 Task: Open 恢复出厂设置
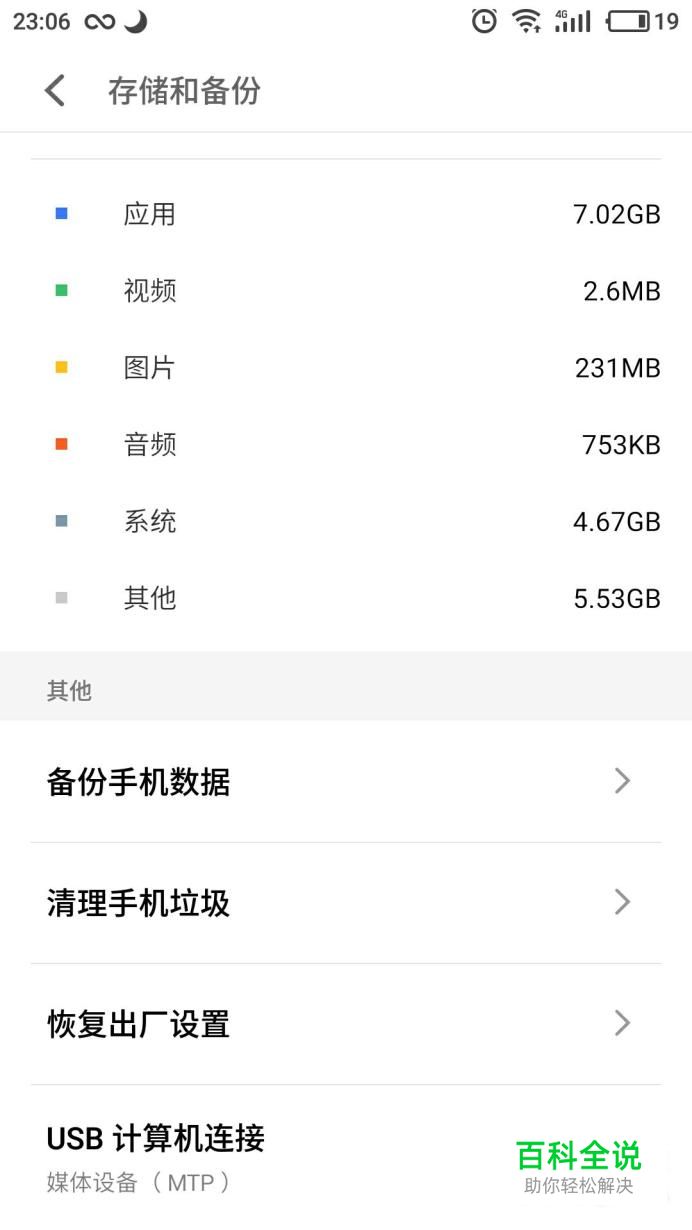pos(346,1024)
